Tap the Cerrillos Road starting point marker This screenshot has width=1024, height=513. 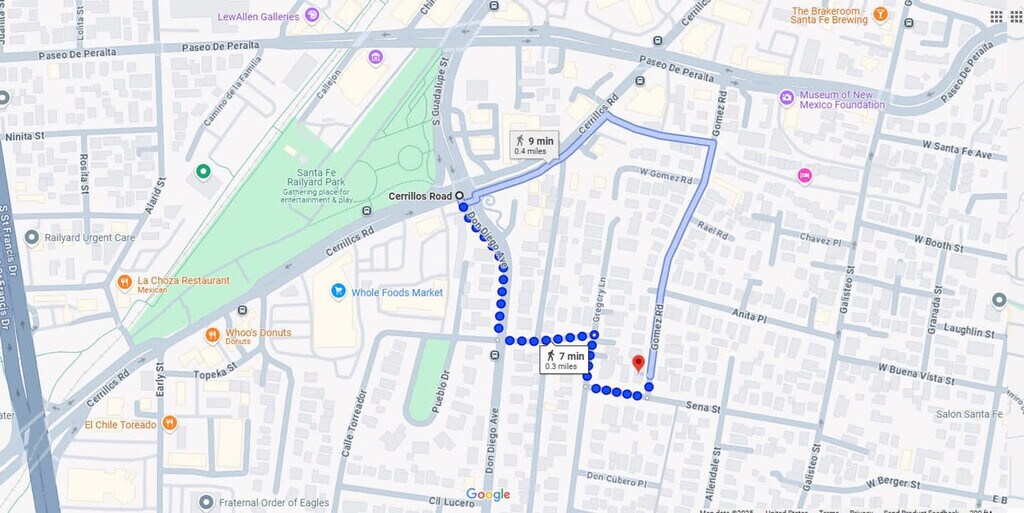(x=460, y=195)
